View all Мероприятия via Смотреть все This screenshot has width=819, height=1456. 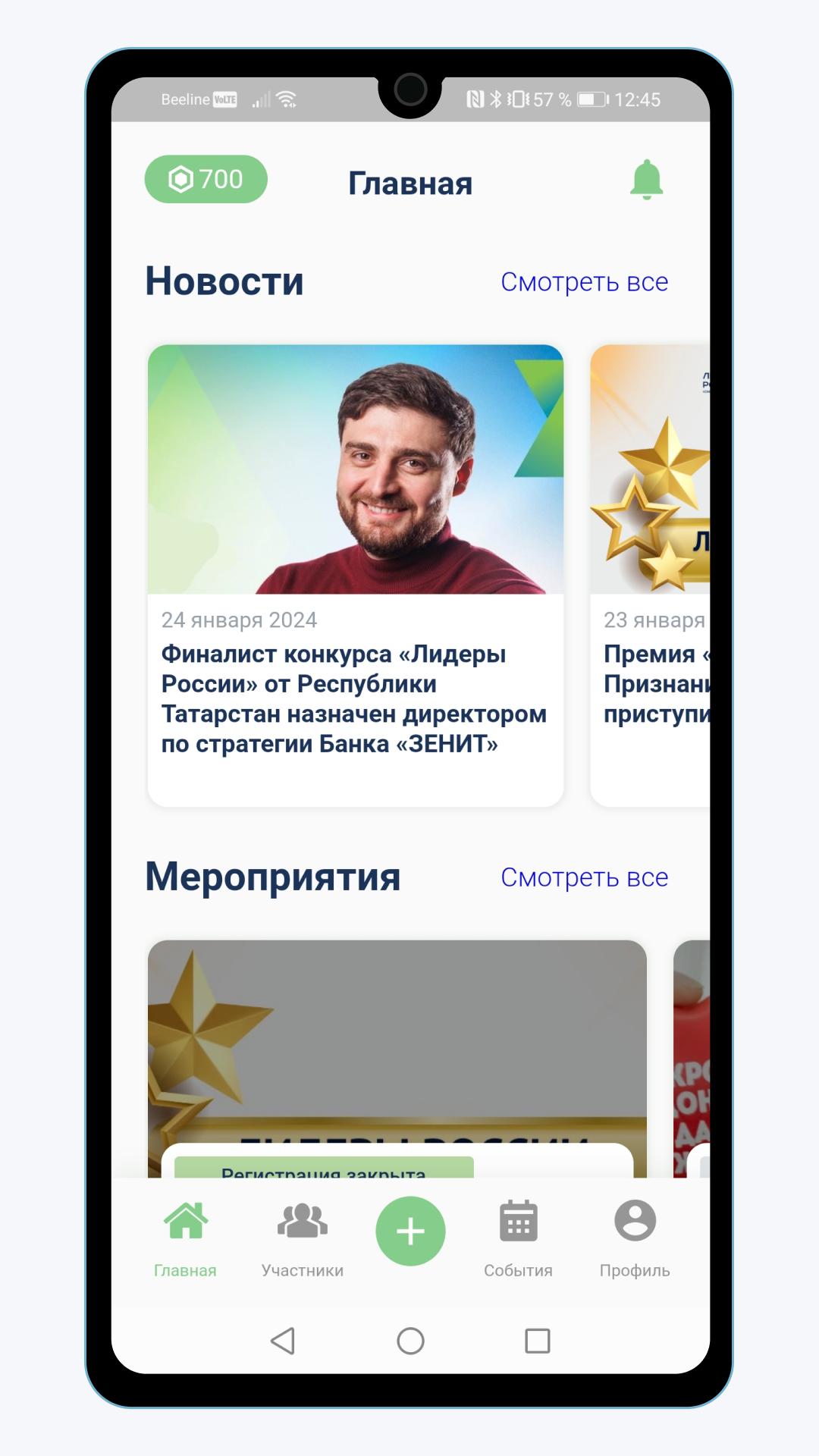pyautogui.click(x=584, y=877)
